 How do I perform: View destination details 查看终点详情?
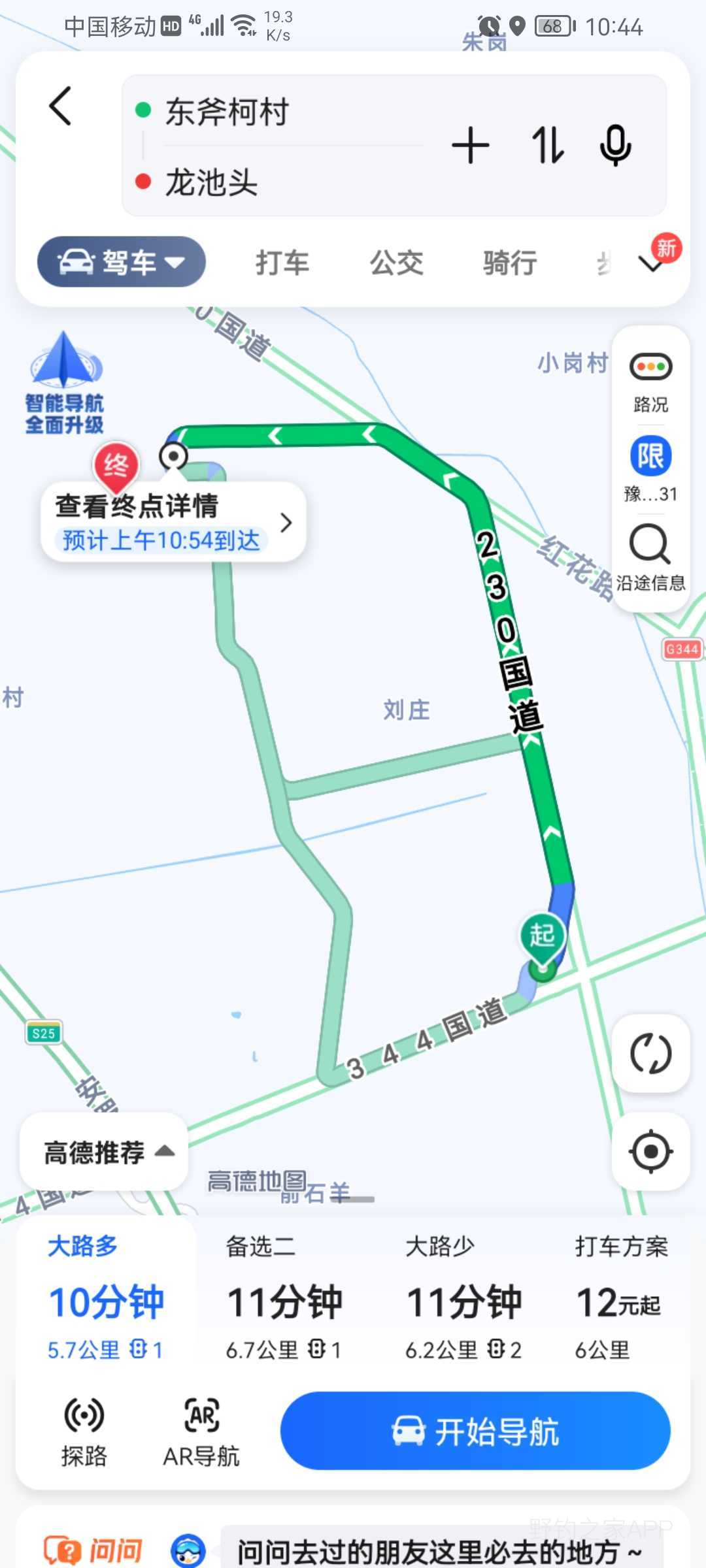point(173,522)
